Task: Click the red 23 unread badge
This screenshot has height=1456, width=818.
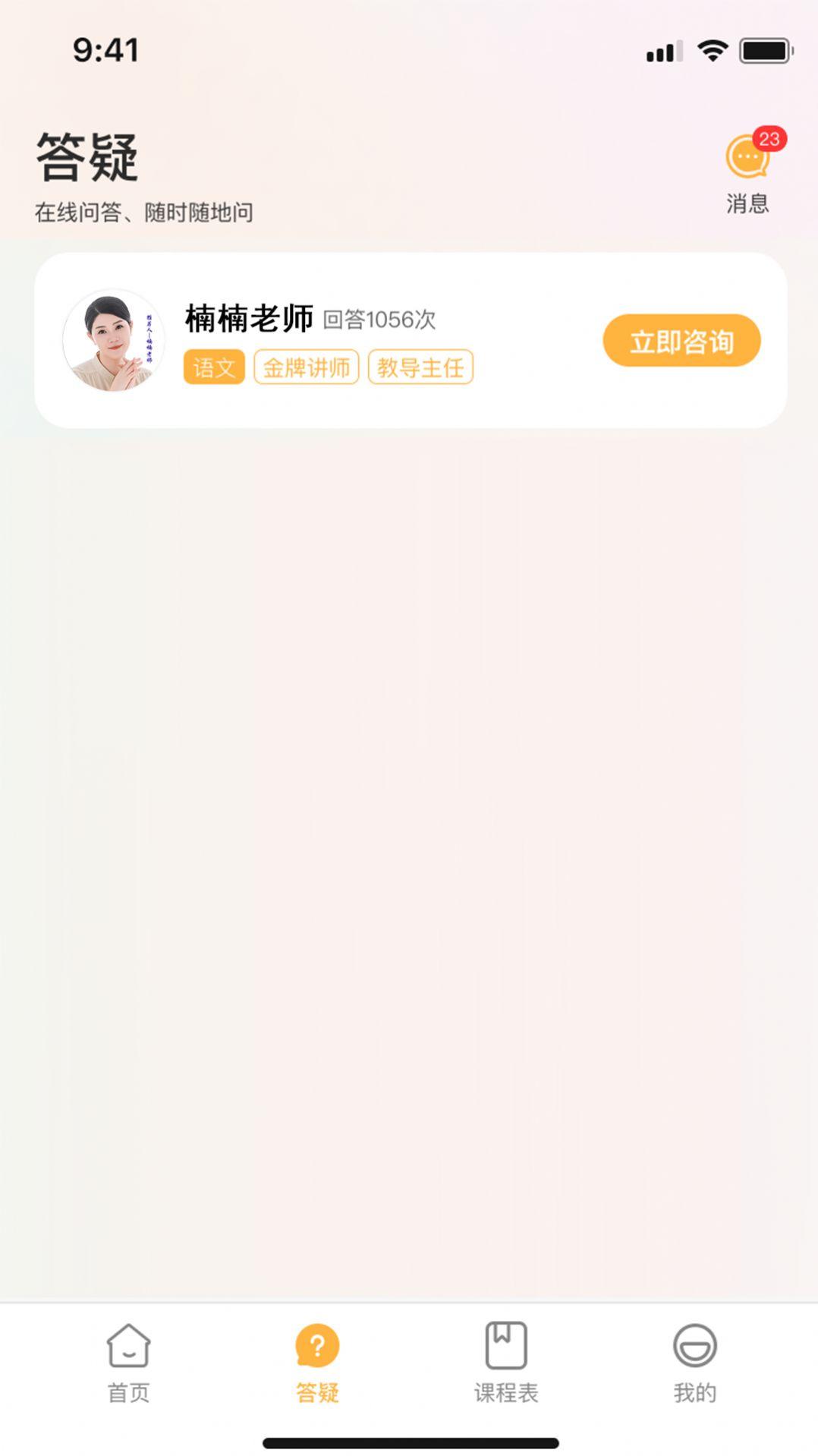Action: click(x=769, y=137)
